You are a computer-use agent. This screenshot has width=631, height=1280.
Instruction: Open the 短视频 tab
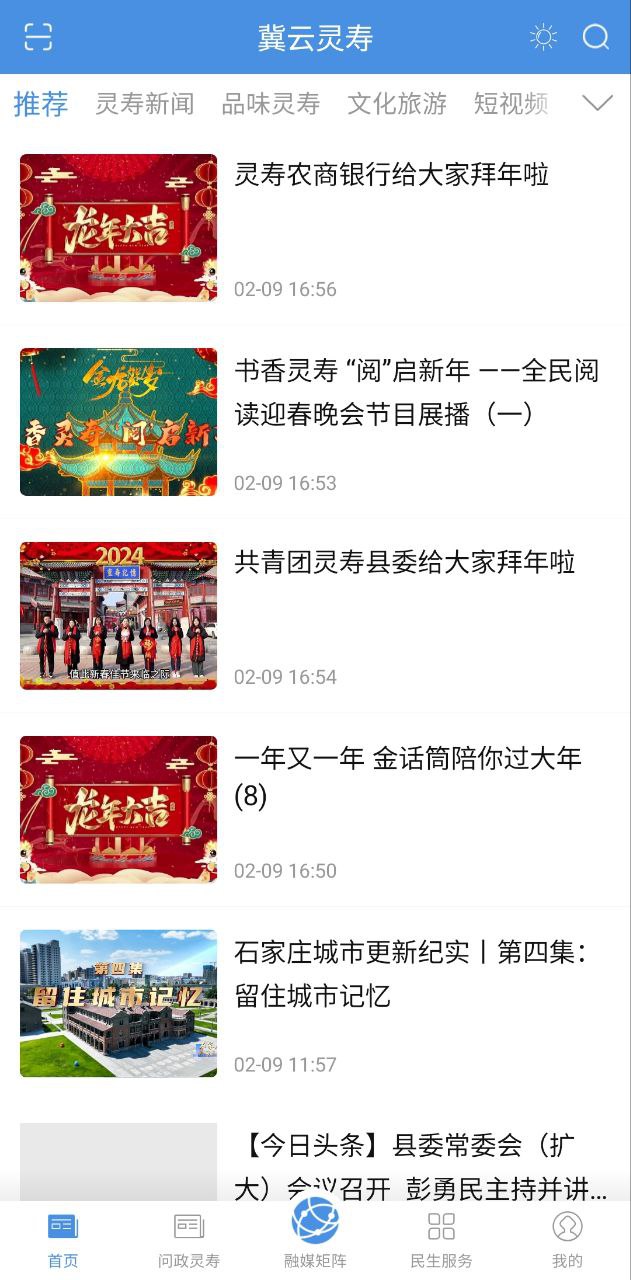[x=511, y=104]
